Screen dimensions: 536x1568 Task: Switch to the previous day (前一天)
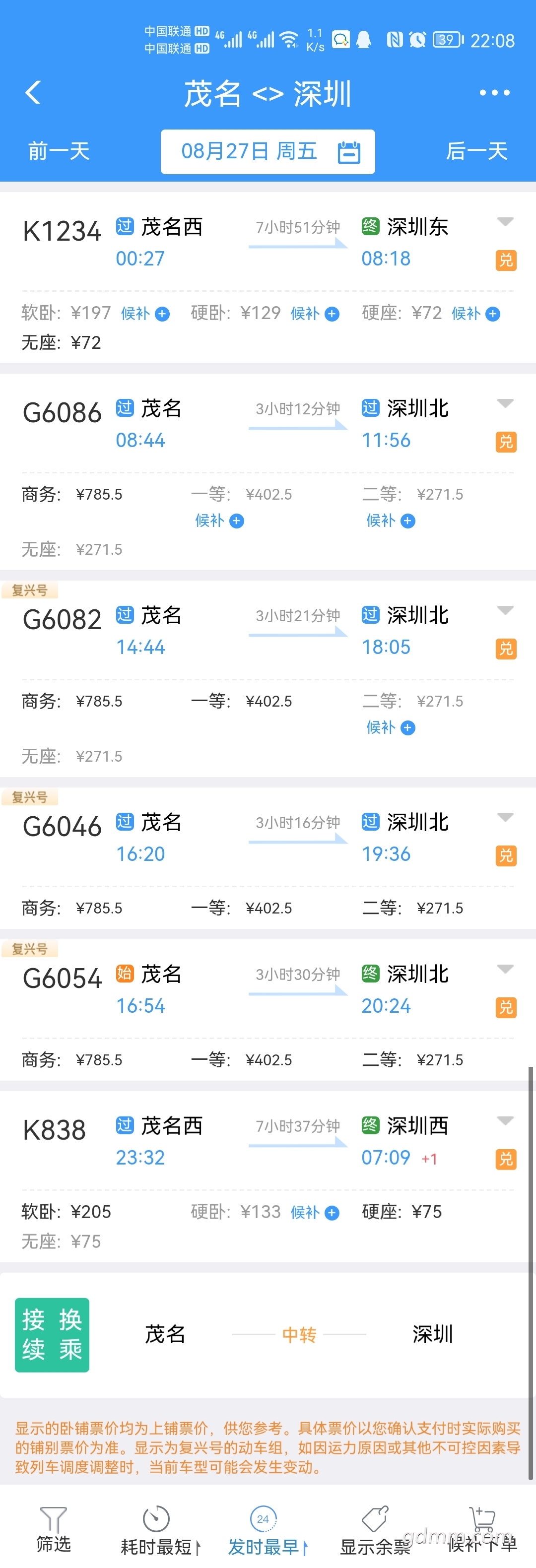click(x=59, y=151)
